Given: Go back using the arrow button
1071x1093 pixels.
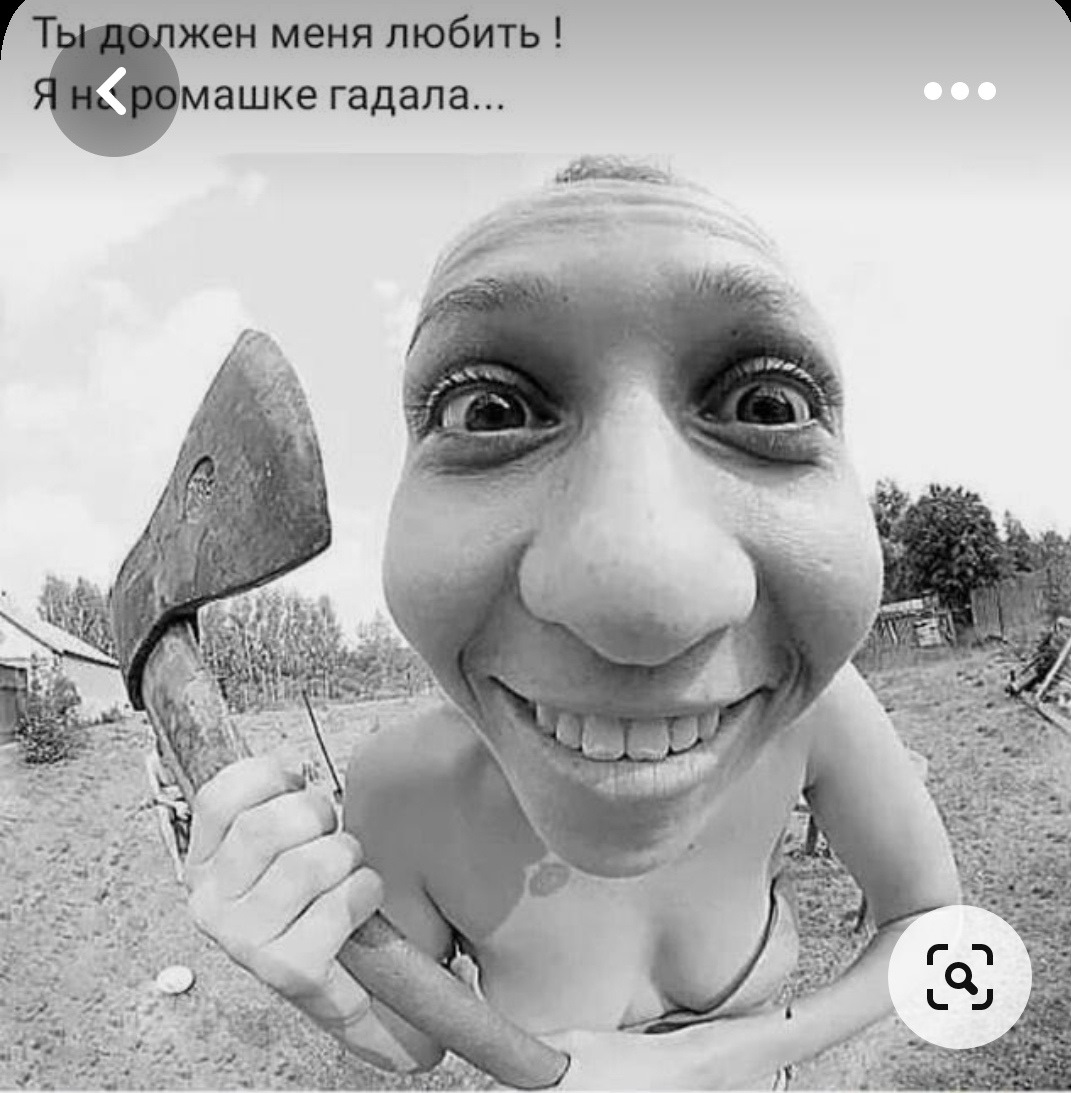Looking at the screenshot, I should (x=114, y=92).
